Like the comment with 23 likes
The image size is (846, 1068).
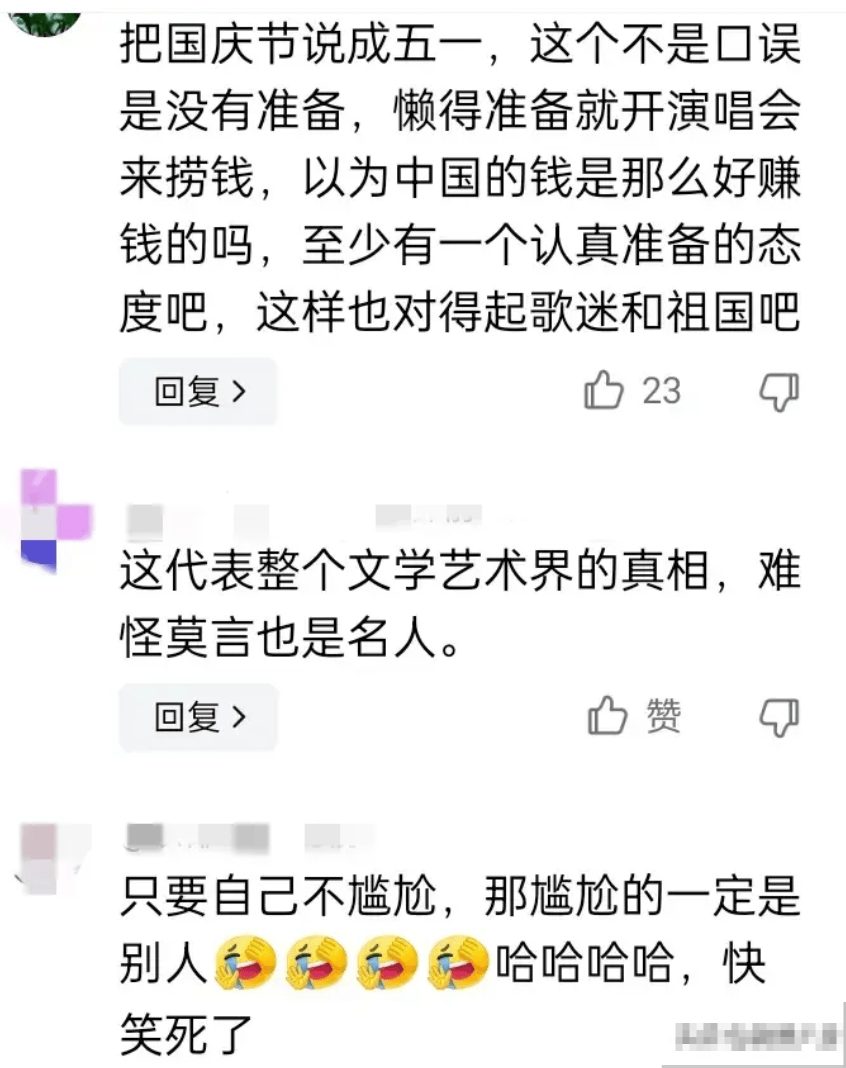point(605,391)
